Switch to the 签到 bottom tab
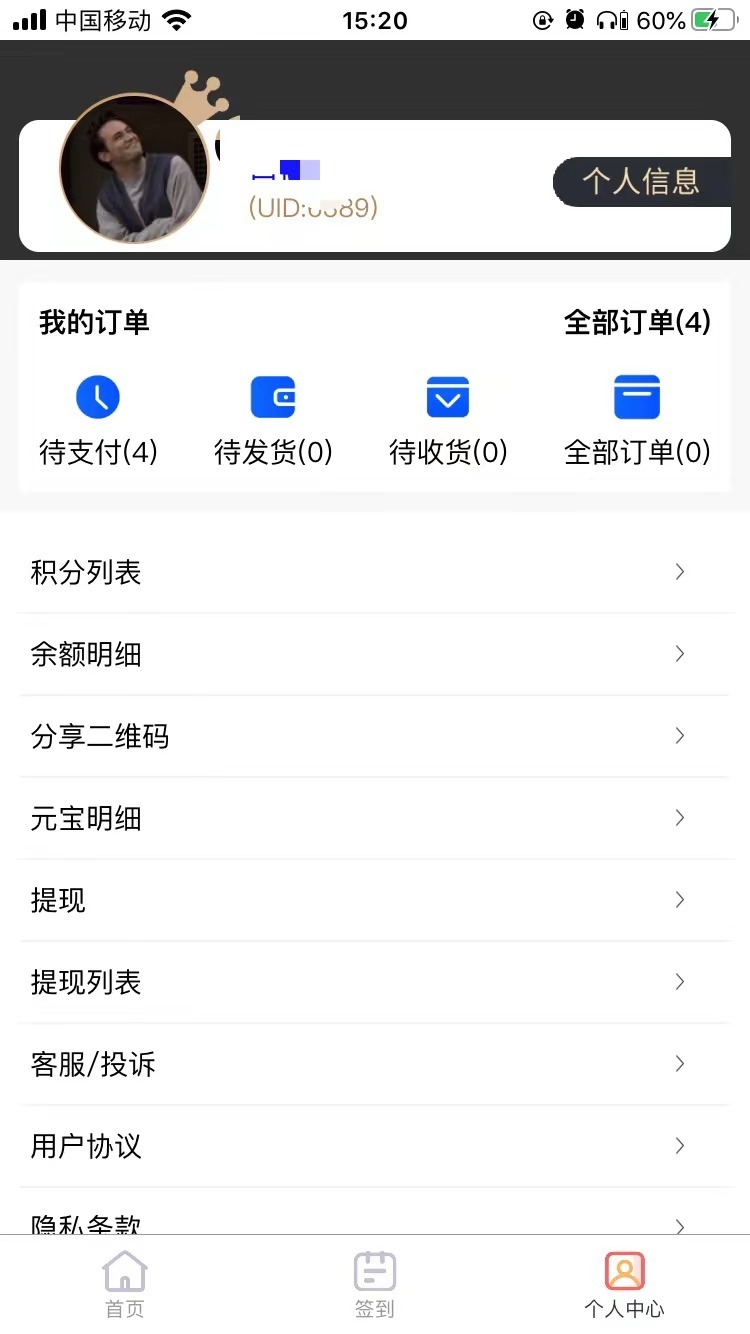Image resolution: width=750 pixels, height=1334 pixels. tap(374, 1283)
